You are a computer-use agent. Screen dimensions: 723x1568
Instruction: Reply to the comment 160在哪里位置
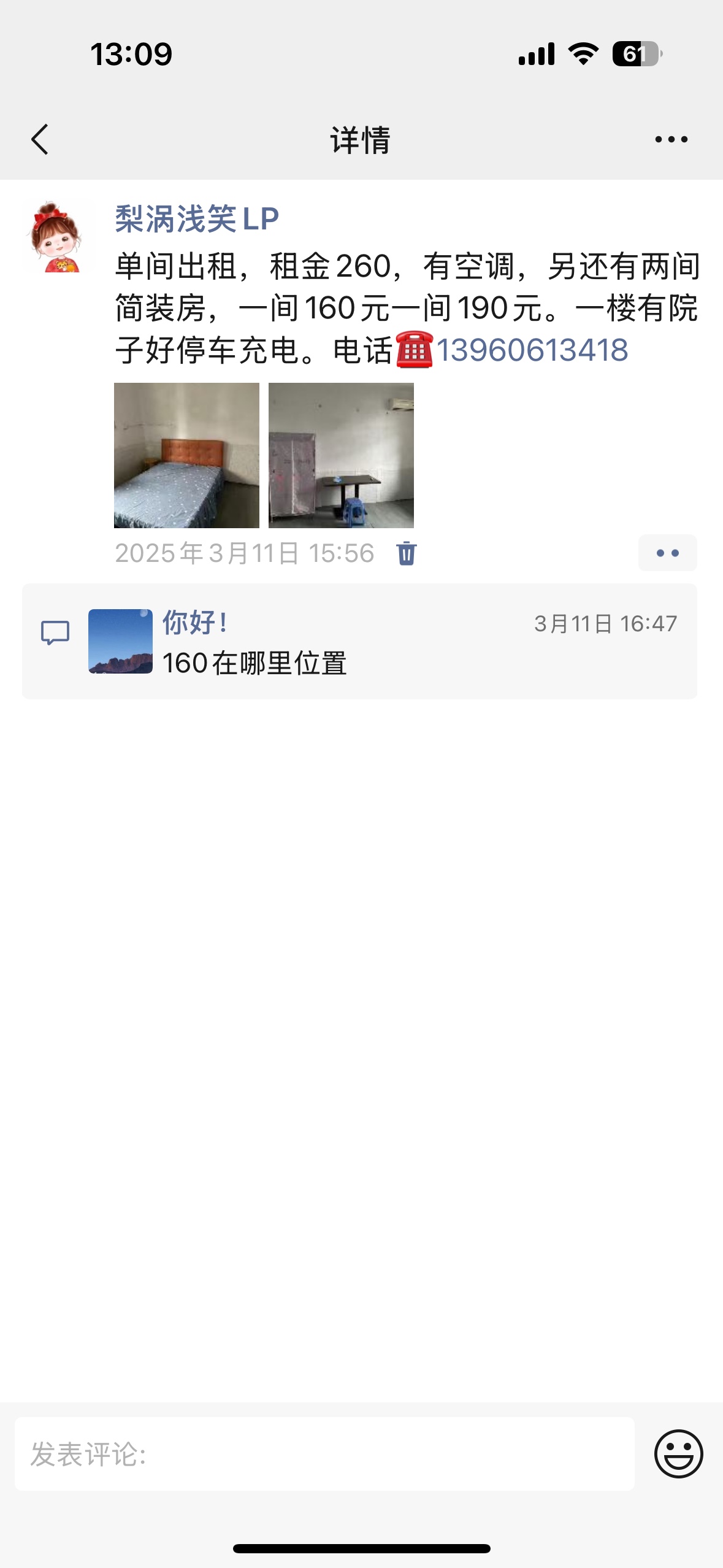(255, 663)
